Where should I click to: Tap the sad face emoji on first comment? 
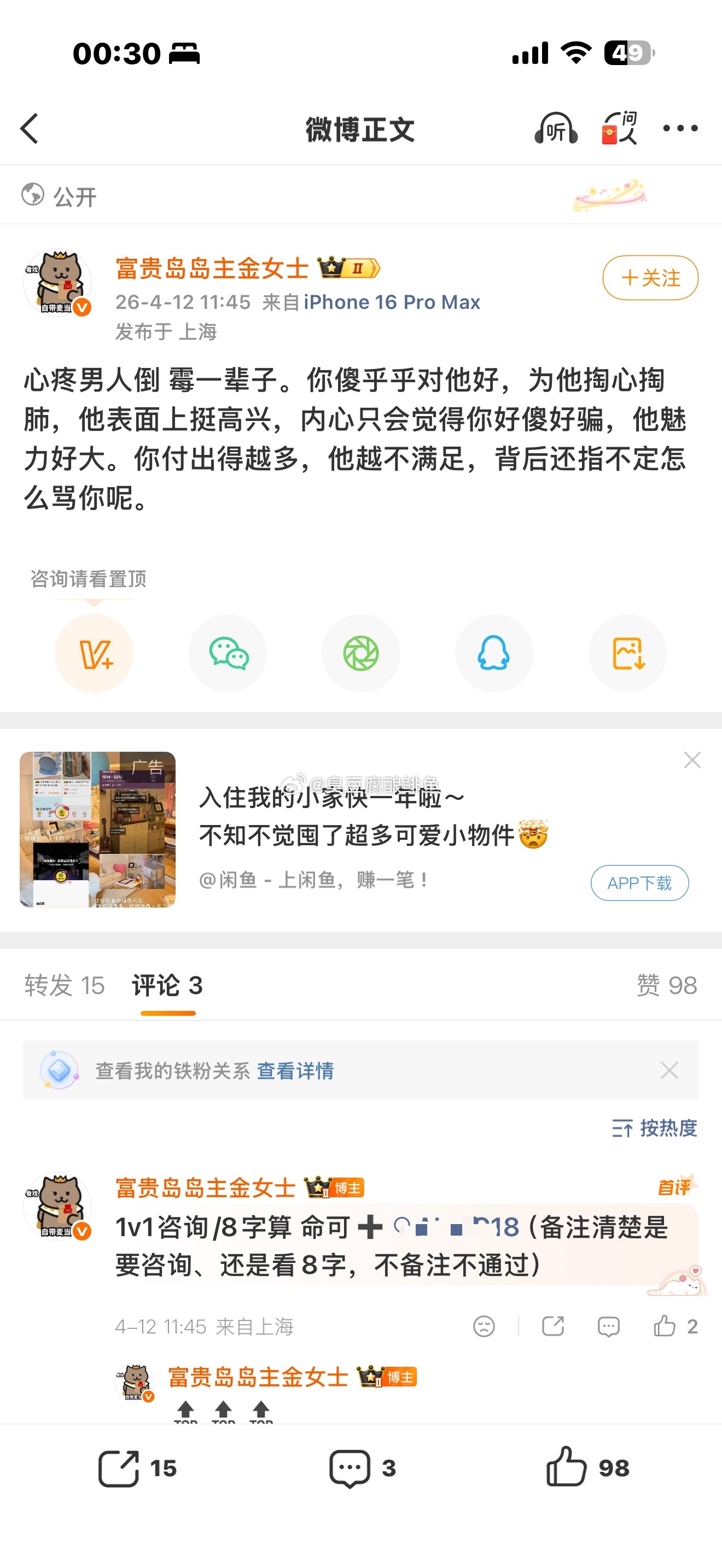click(x=484, y=1326)
